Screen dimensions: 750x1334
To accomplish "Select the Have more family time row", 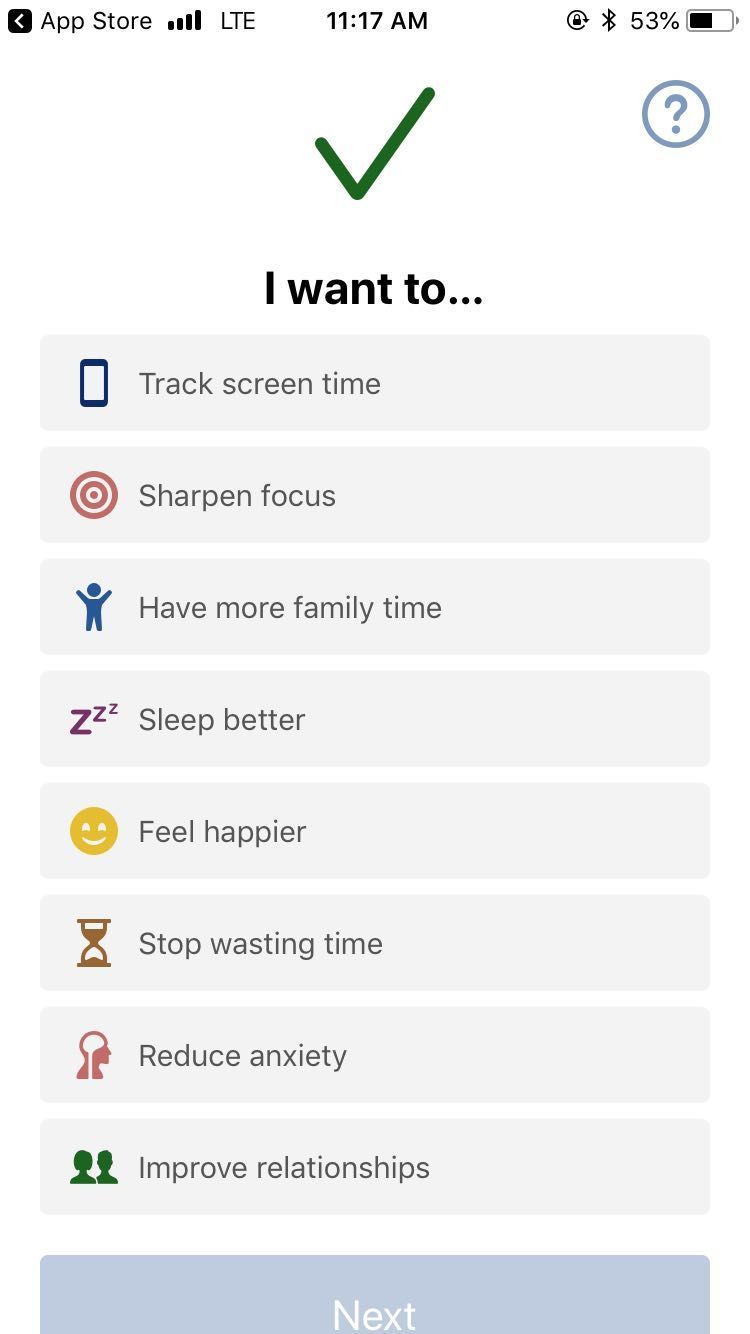I will click(375, 607).
